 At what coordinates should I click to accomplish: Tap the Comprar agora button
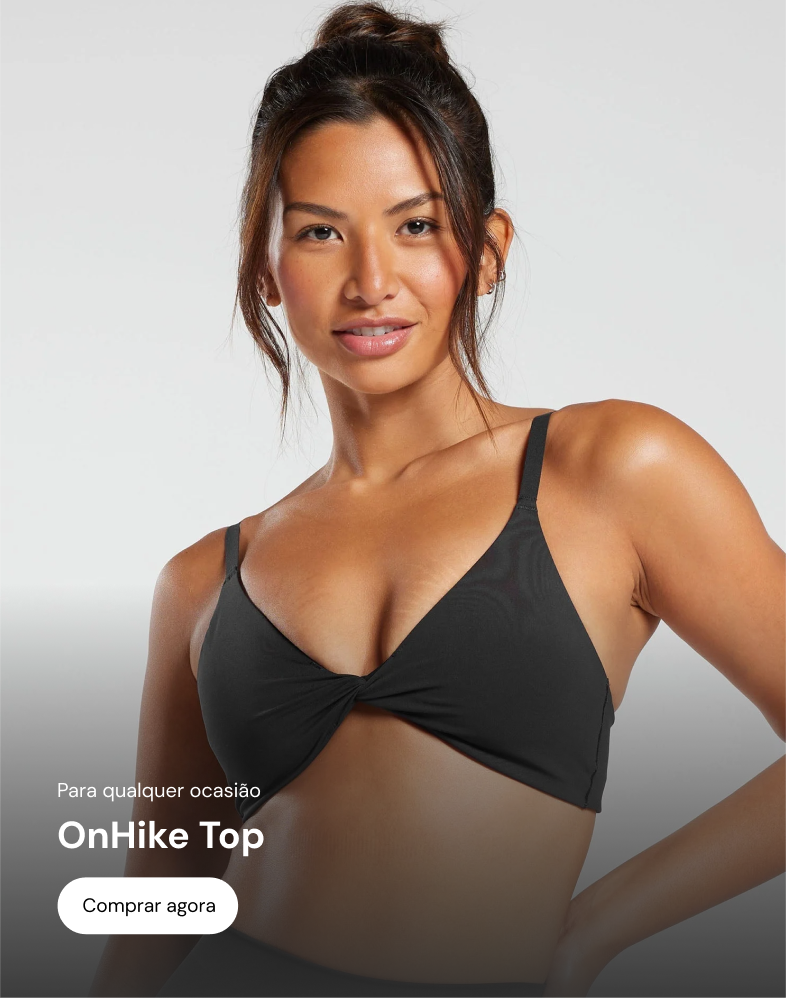tap(148, 906)
